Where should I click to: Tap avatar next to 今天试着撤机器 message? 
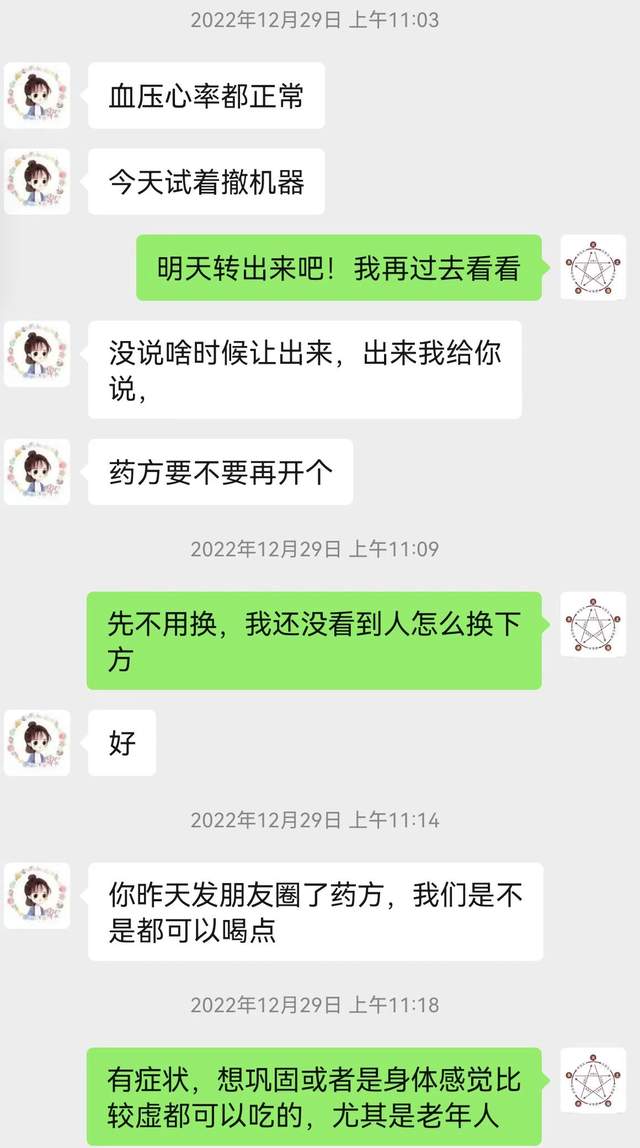pos(37,181)
